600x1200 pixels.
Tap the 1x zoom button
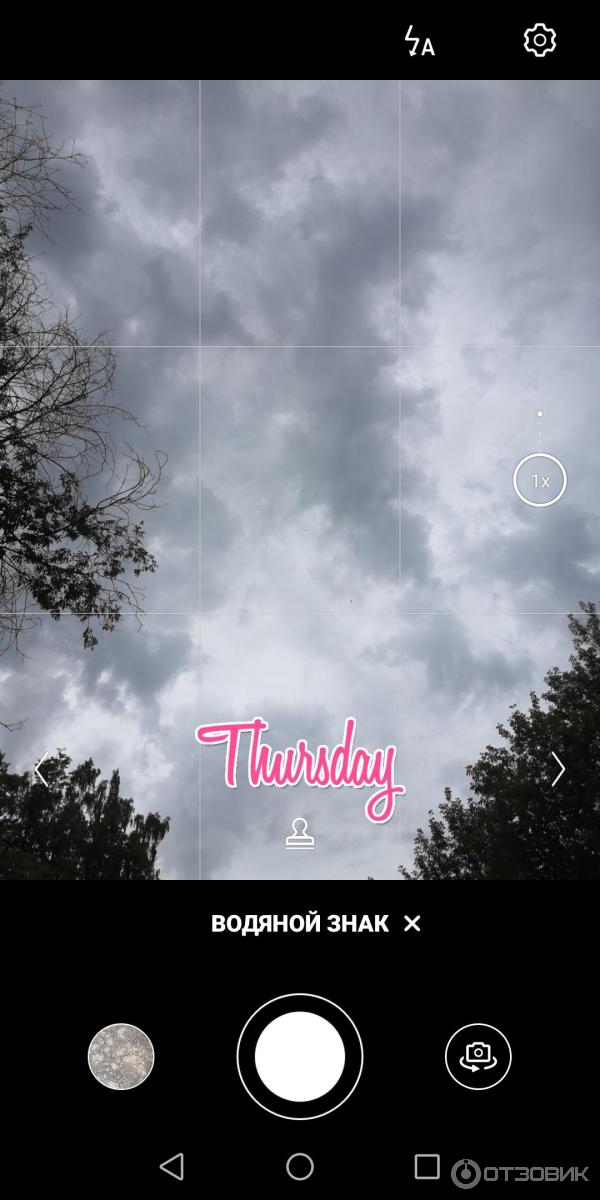540,481
